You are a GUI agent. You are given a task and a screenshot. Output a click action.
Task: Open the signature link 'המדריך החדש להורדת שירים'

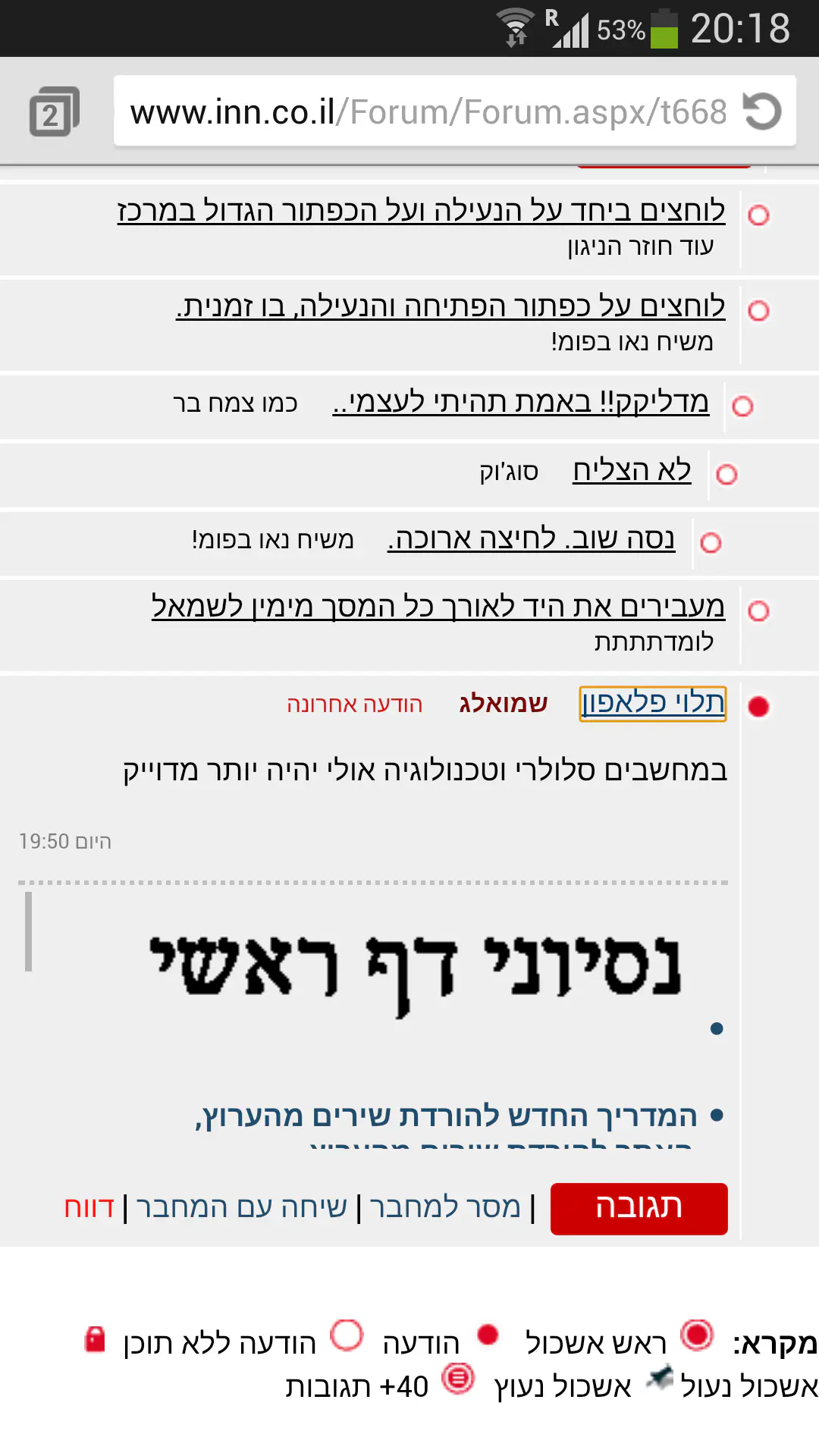click(x=446, y=1116)
